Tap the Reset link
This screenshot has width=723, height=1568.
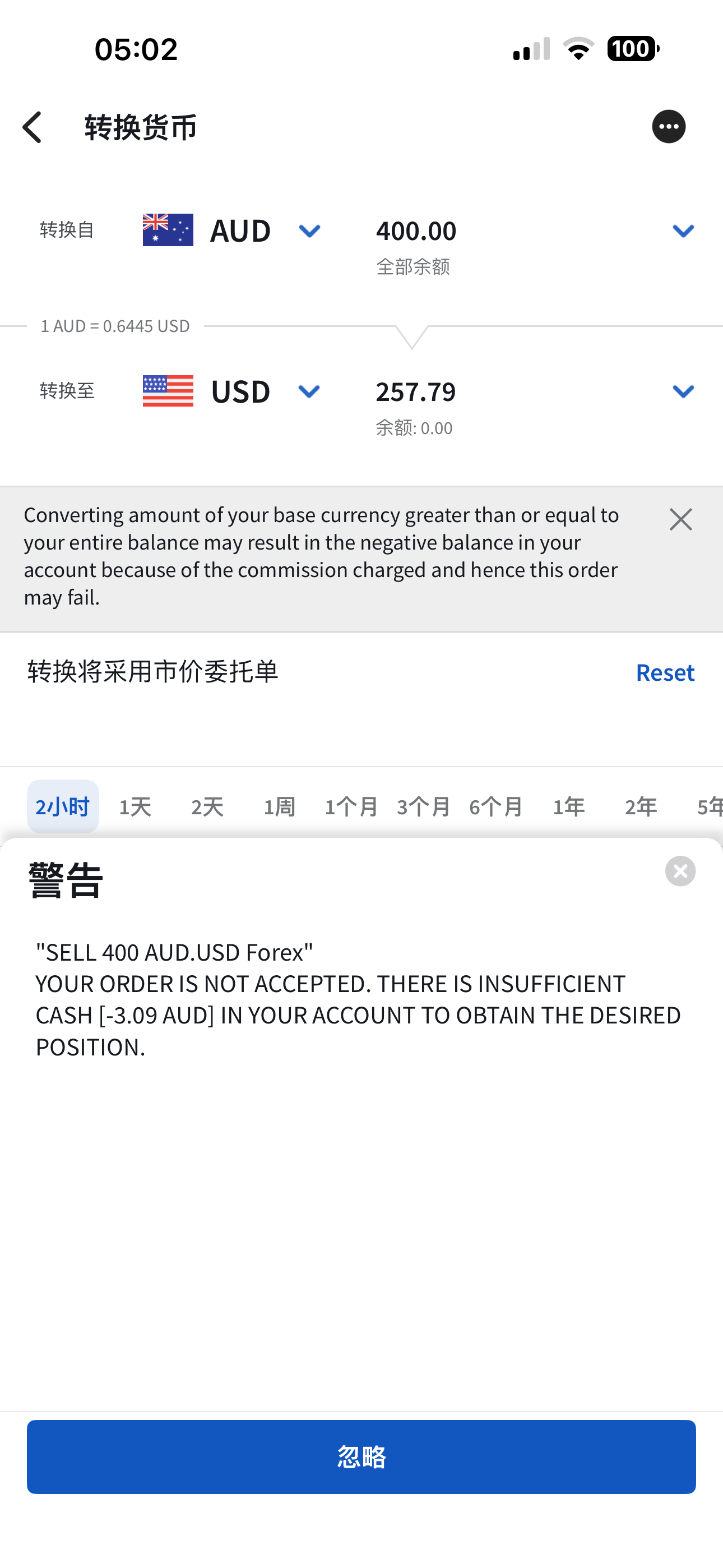[665, 672]
